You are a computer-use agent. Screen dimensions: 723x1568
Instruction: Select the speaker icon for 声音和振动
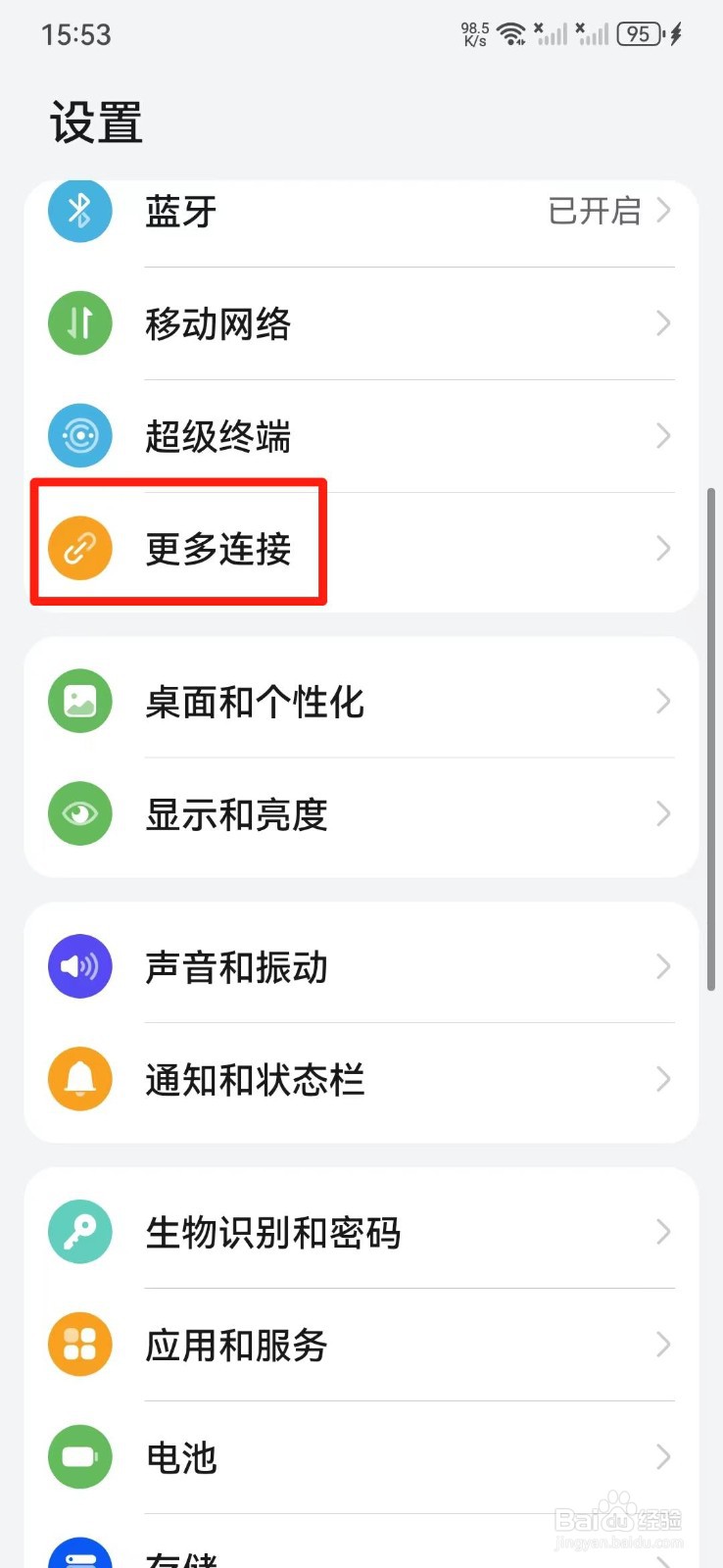tap(79, 966)
